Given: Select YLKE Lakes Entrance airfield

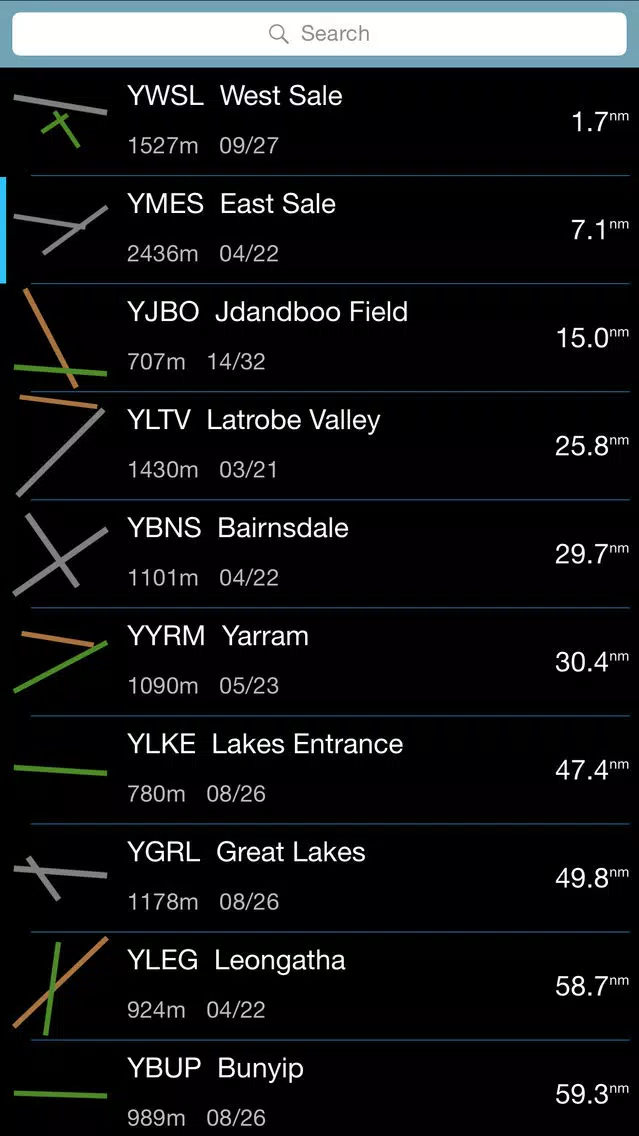Looking at the screenshot, I should tap(320, 769).
